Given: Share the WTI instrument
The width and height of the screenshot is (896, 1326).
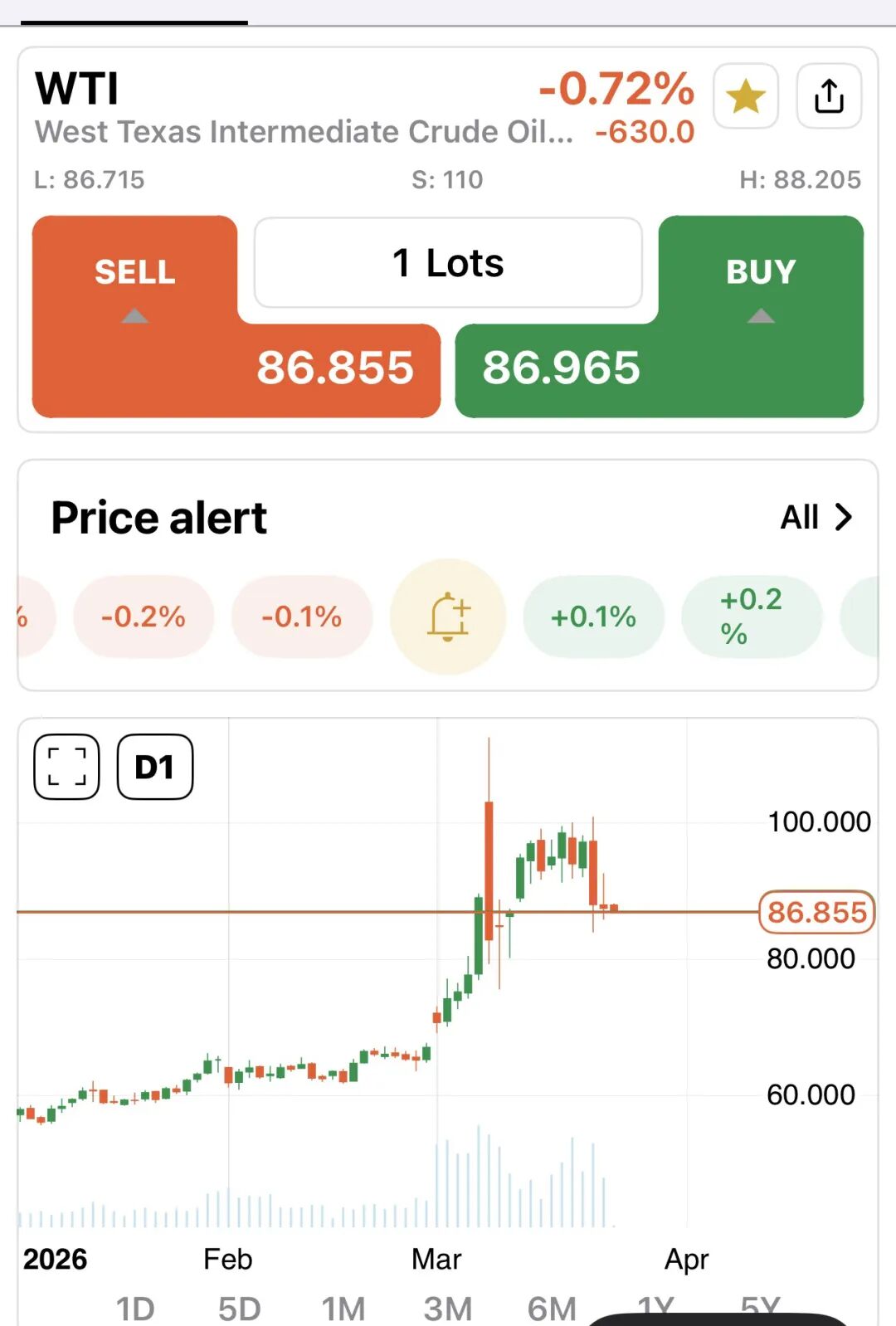Looking at the screenshot, I should pos(829,96).
